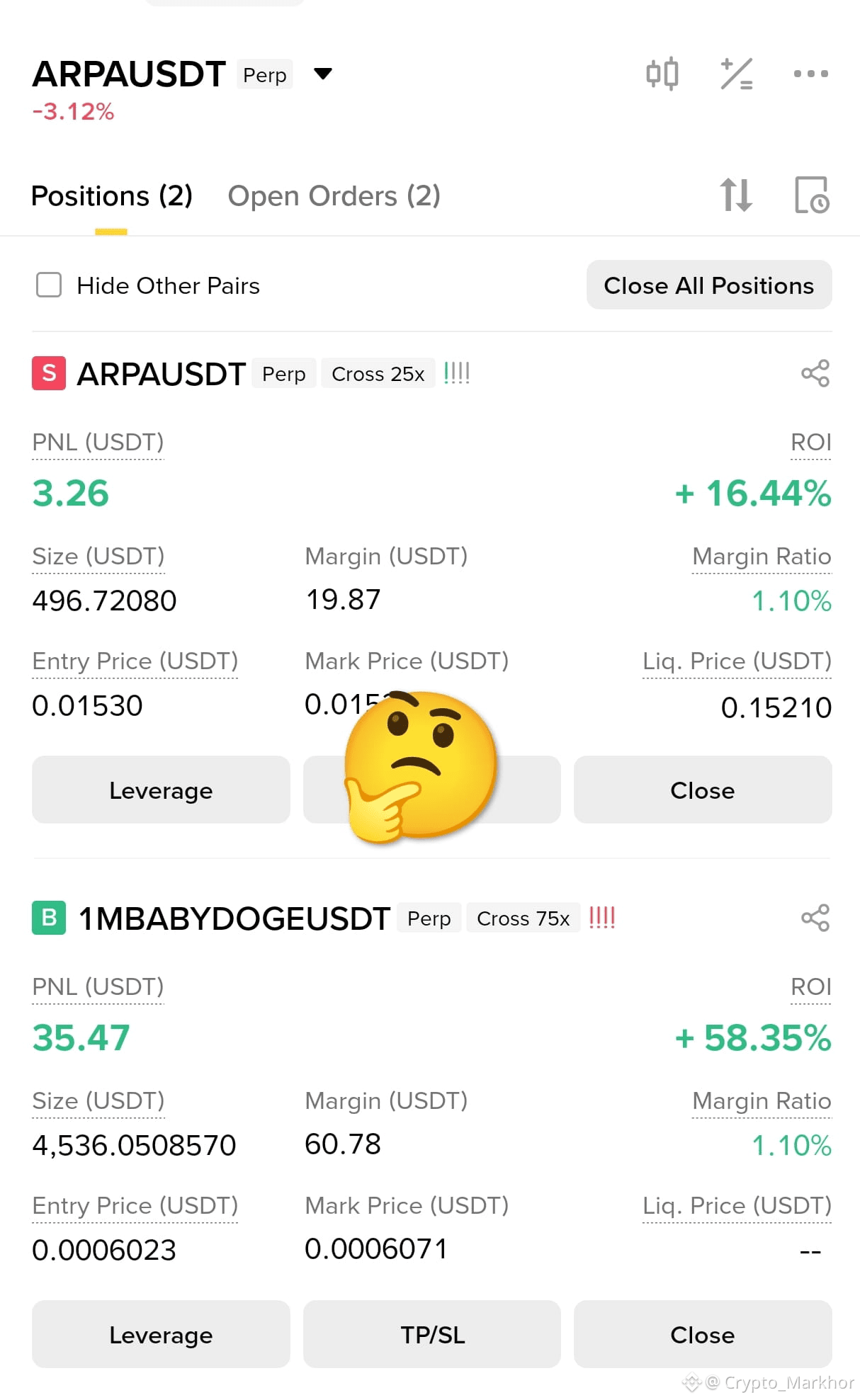
Task: Close the 1MBABYDOGEUSDT position
Action: tap(702, 1334)
